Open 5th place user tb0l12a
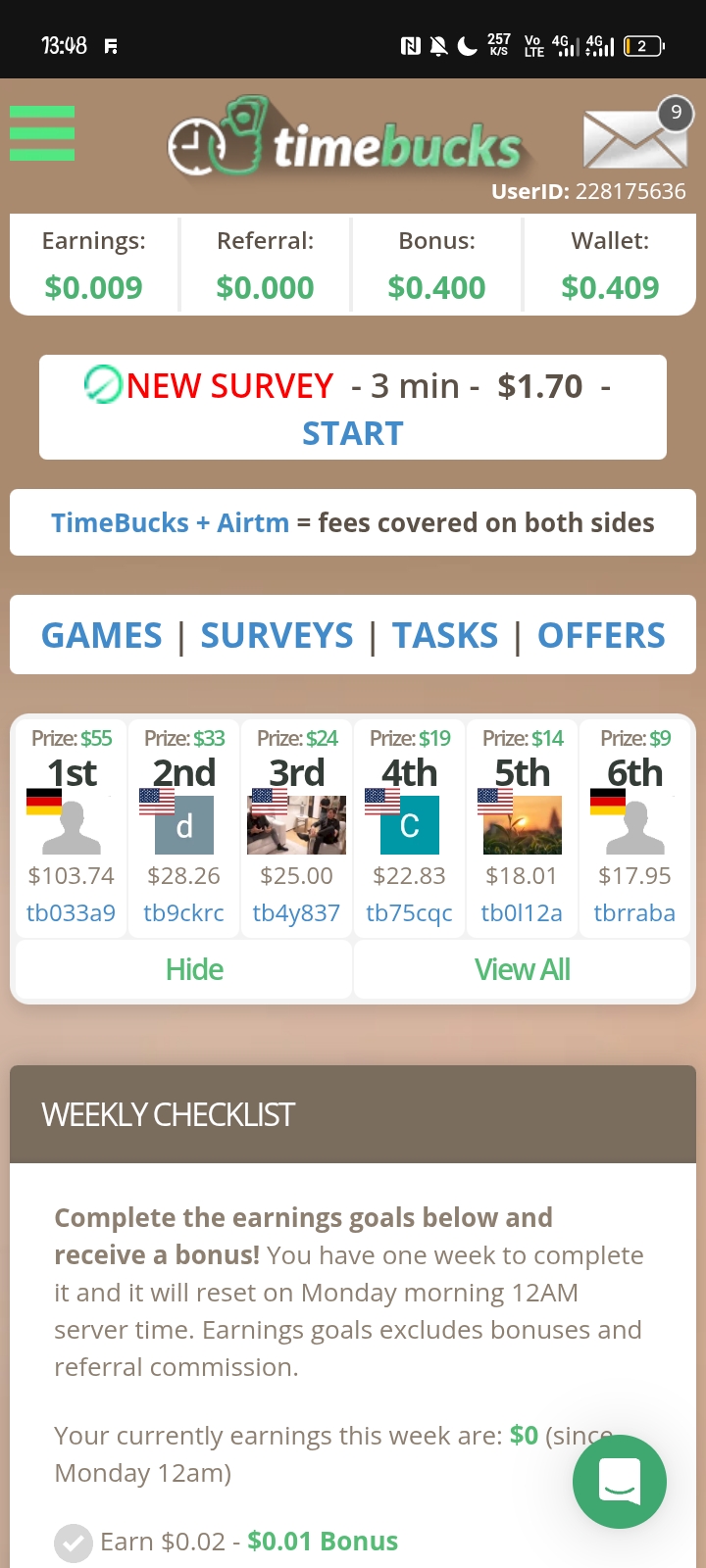 [522, 913]
